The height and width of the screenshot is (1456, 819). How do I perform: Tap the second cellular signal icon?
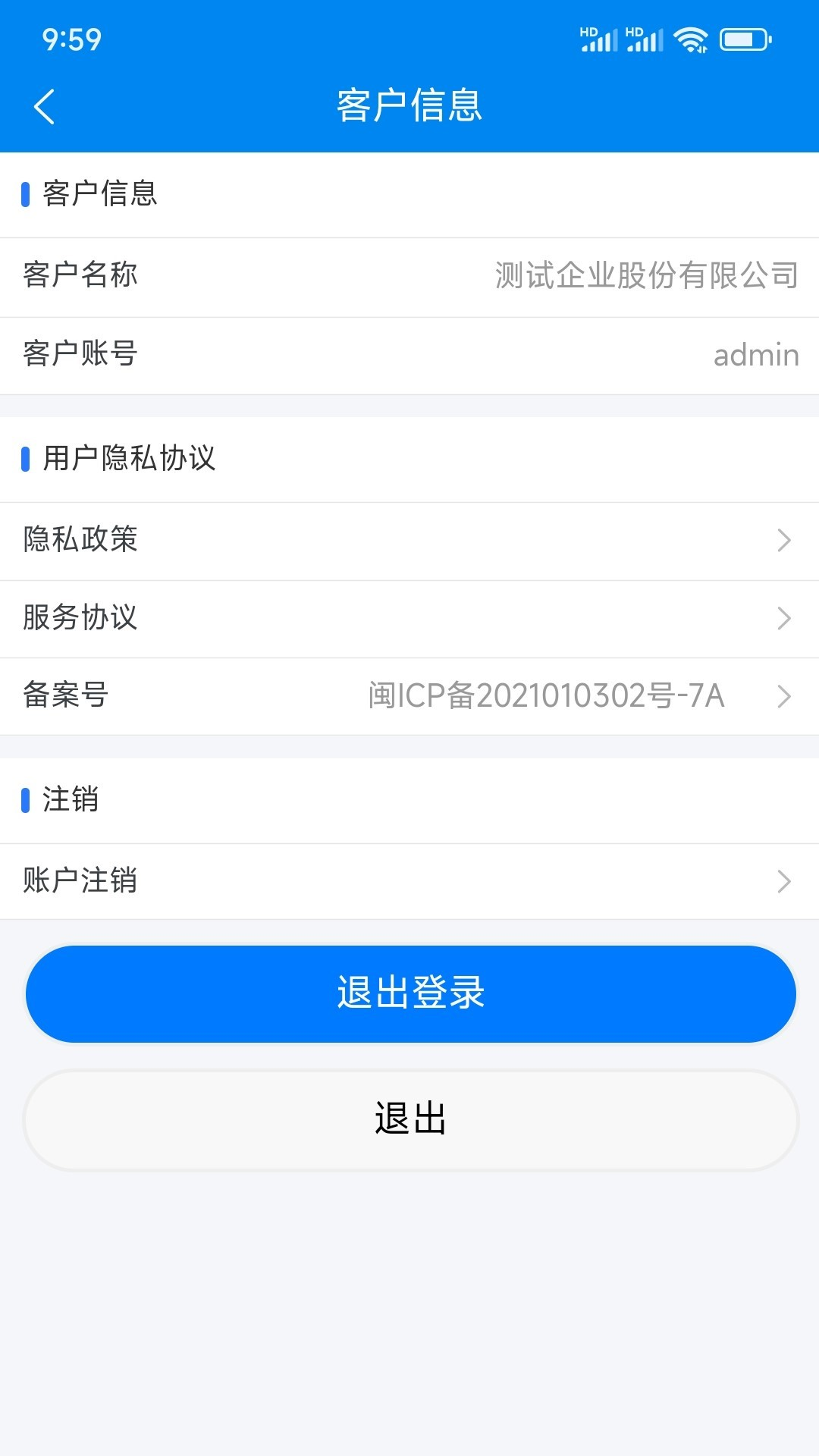point(647,39)
